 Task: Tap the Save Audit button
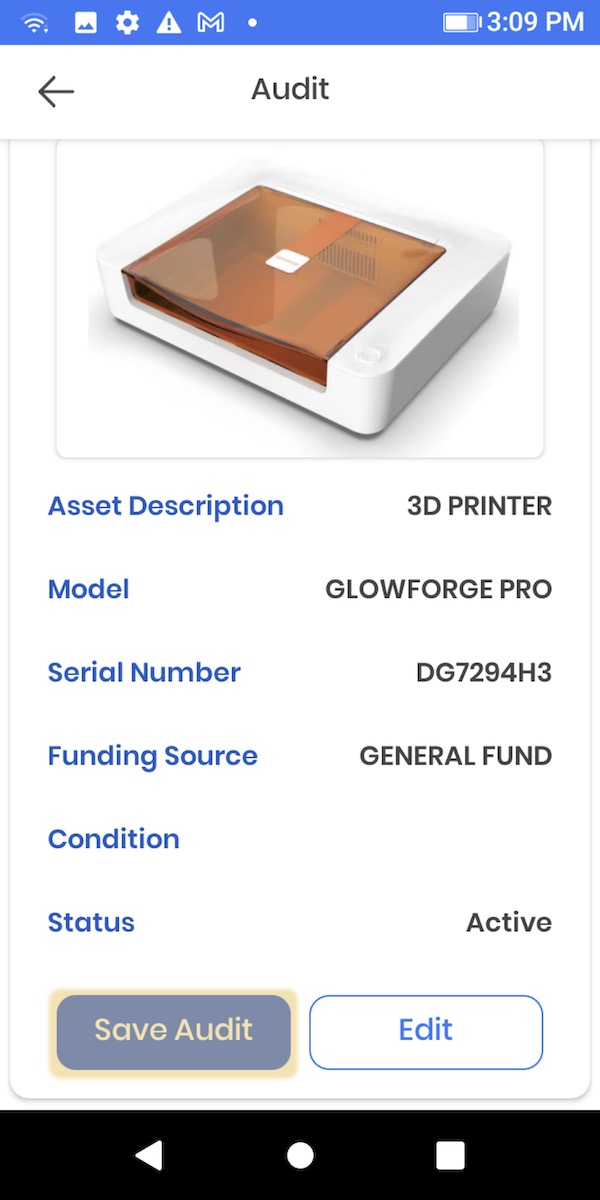pyautogui.click(x=173, y=1031)
